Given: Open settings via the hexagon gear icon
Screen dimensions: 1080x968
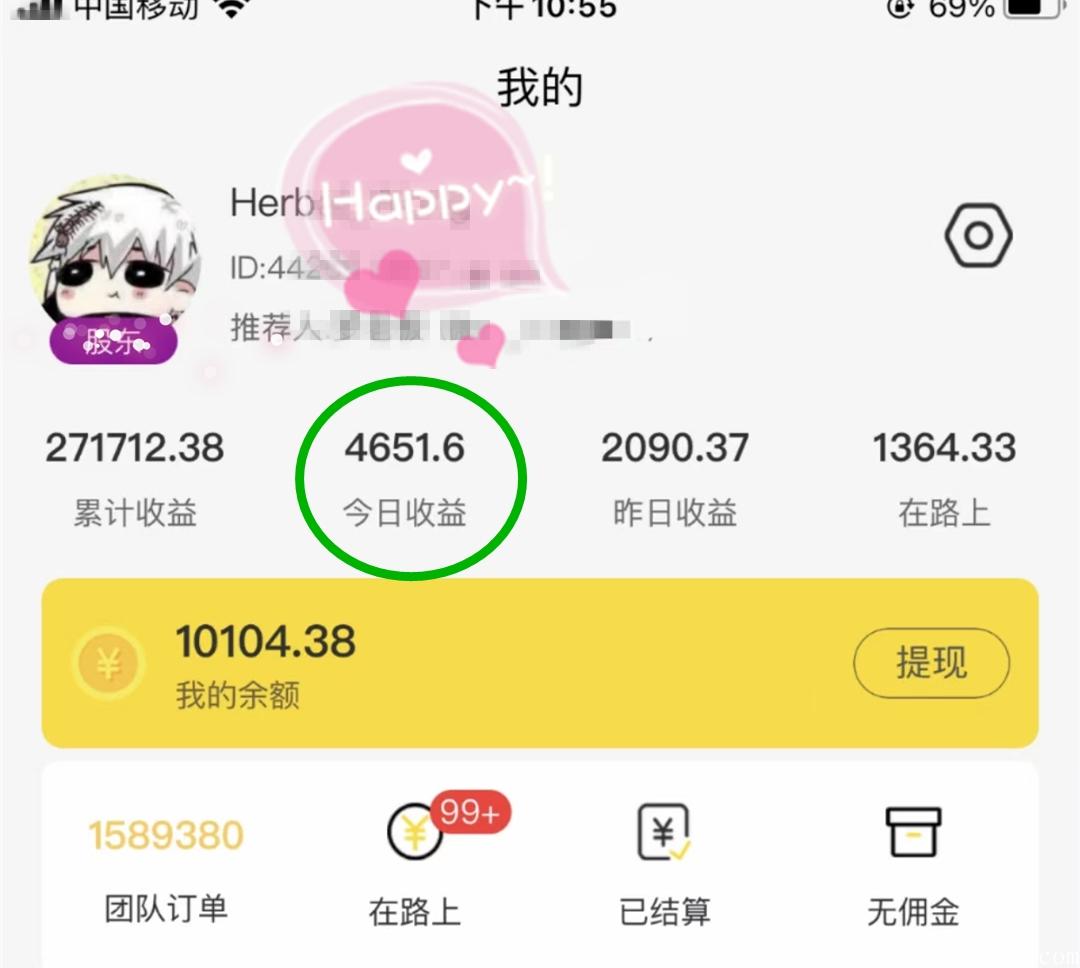Looking at the screenshot, I should 978,236.
